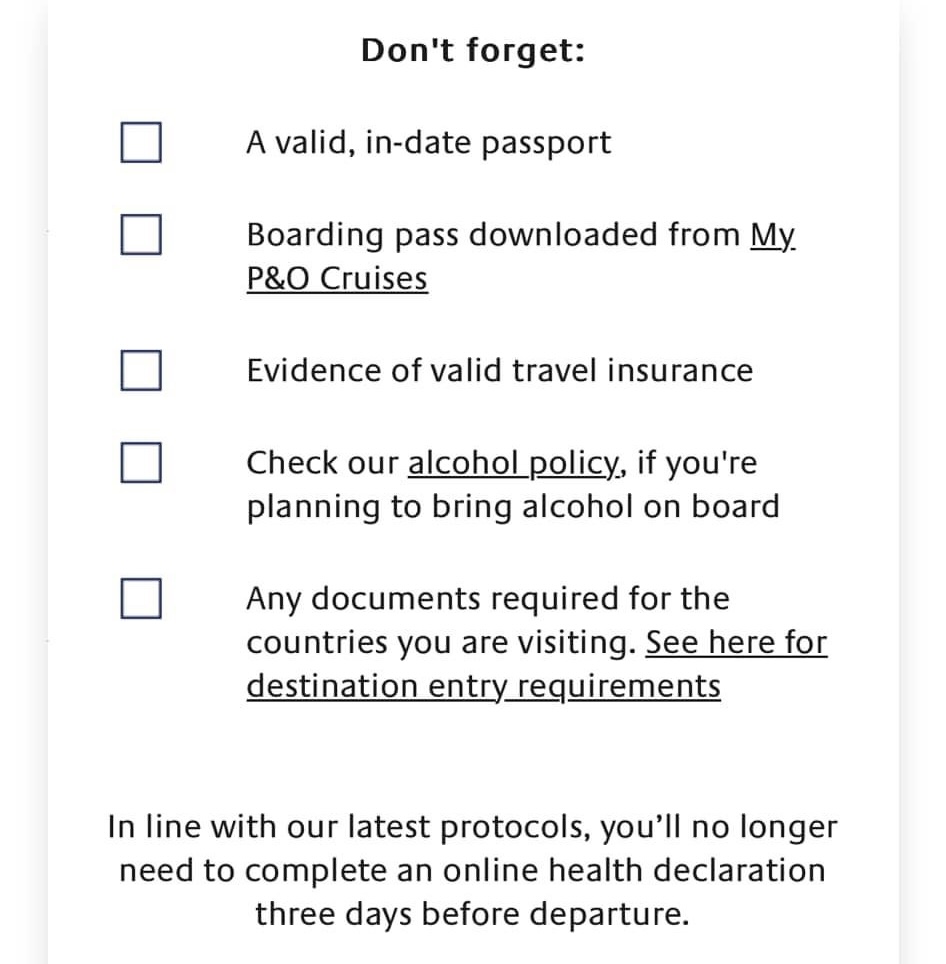The width and height of the screenshot is (946, 964).
Task: Check the boarding pass downloaded box
Action: tap(141, 235)
